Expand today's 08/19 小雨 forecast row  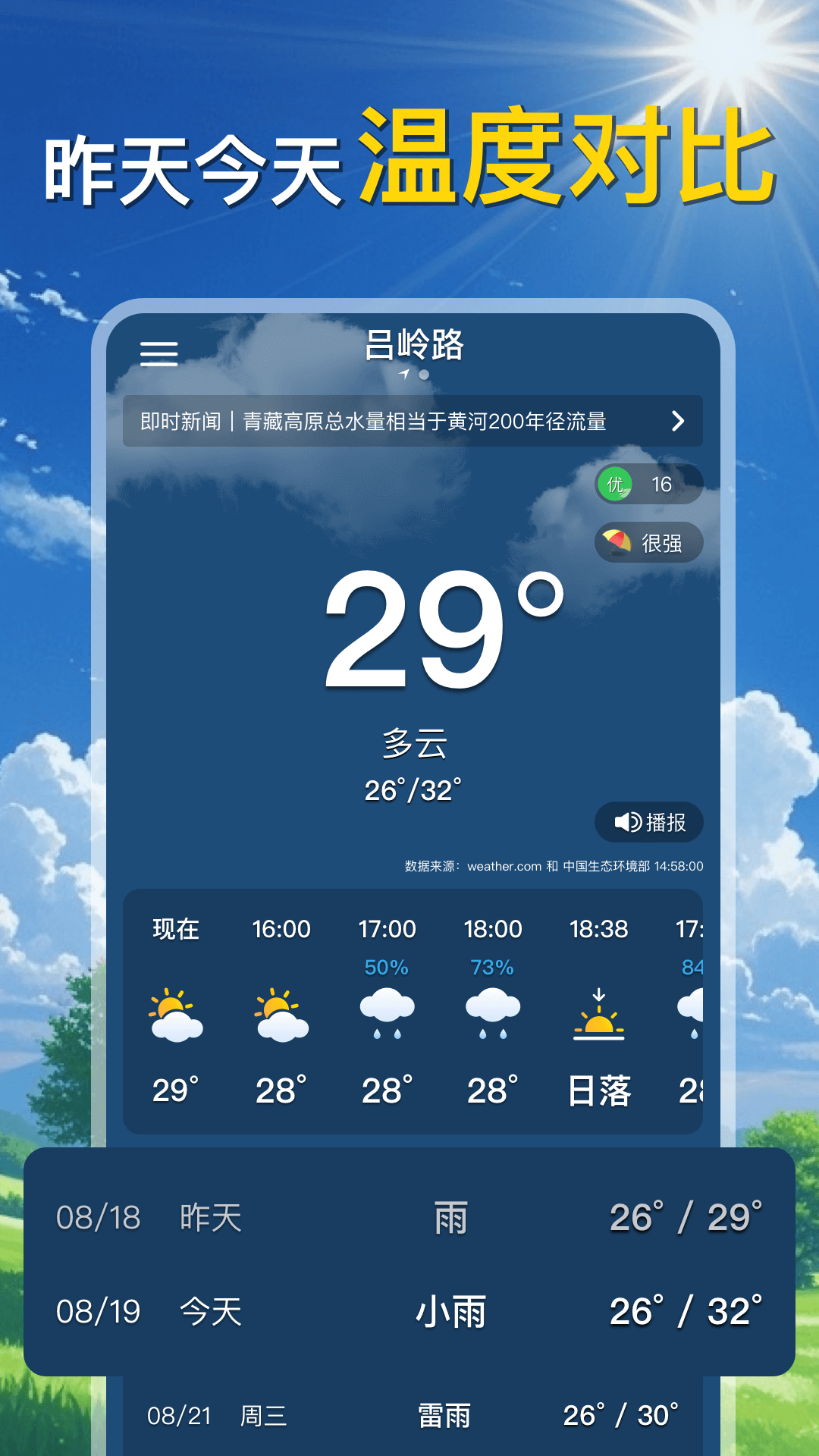coord(409,1310)
